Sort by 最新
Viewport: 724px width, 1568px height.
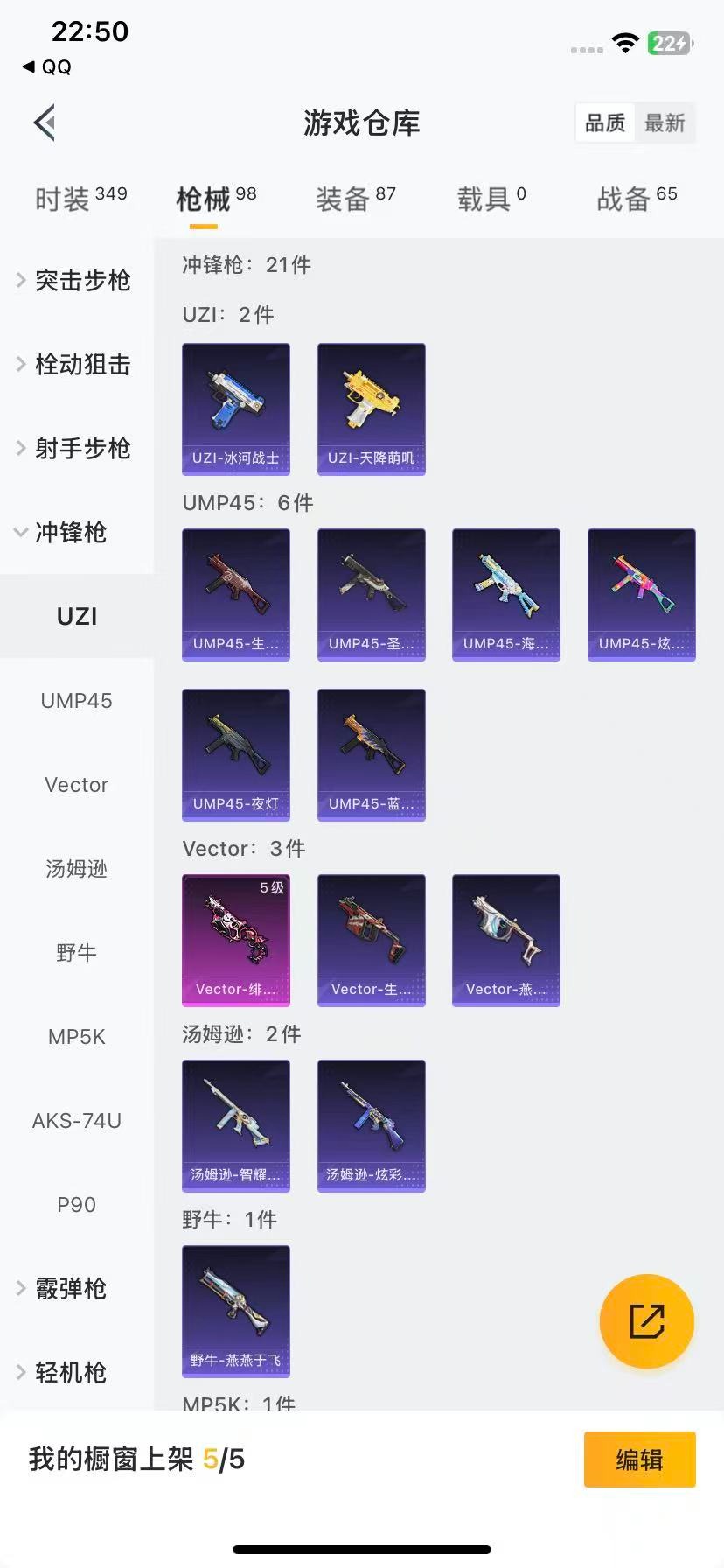[665, 123]
